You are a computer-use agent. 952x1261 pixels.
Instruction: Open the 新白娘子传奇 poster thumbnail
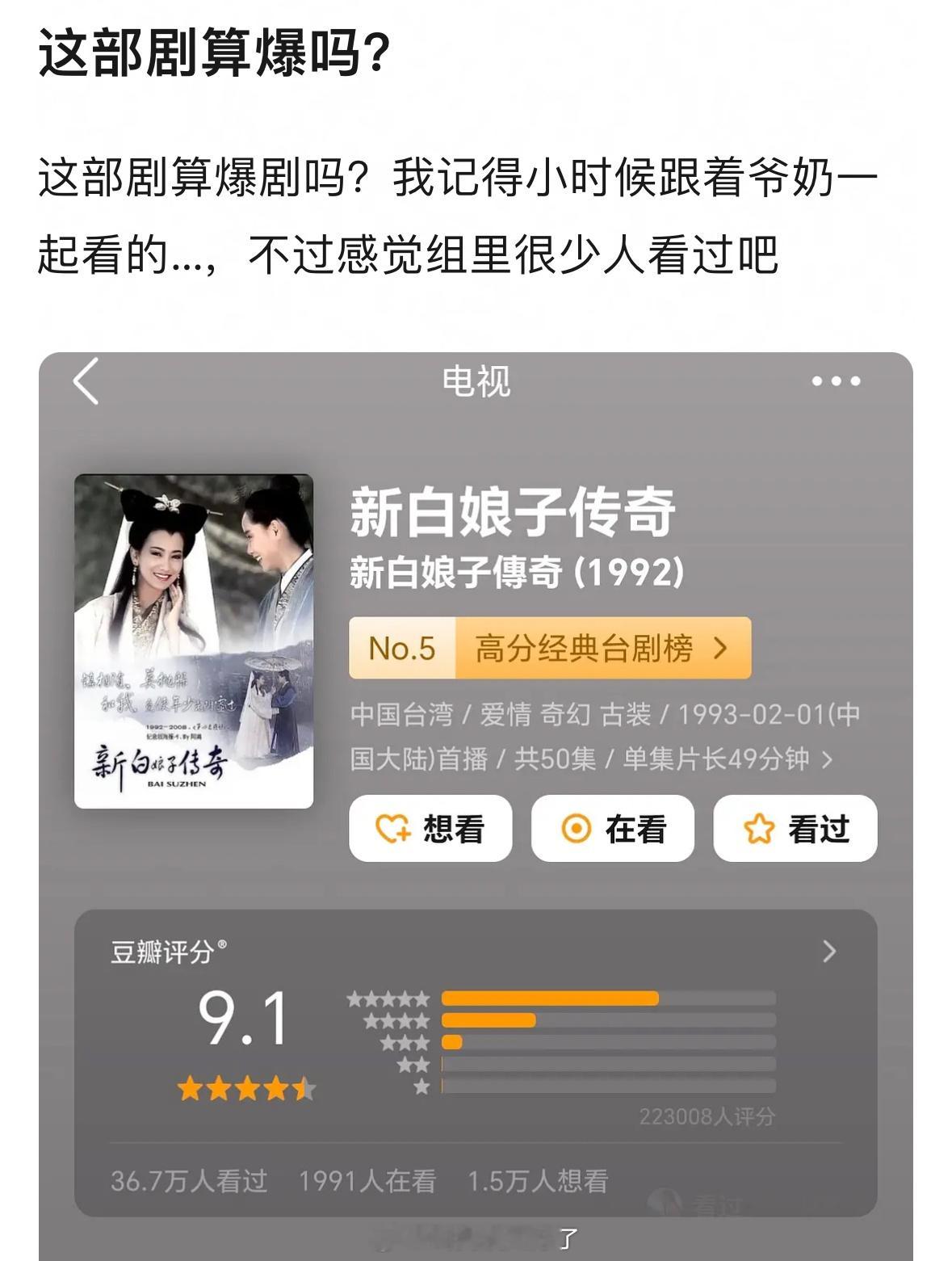point(193,641)
